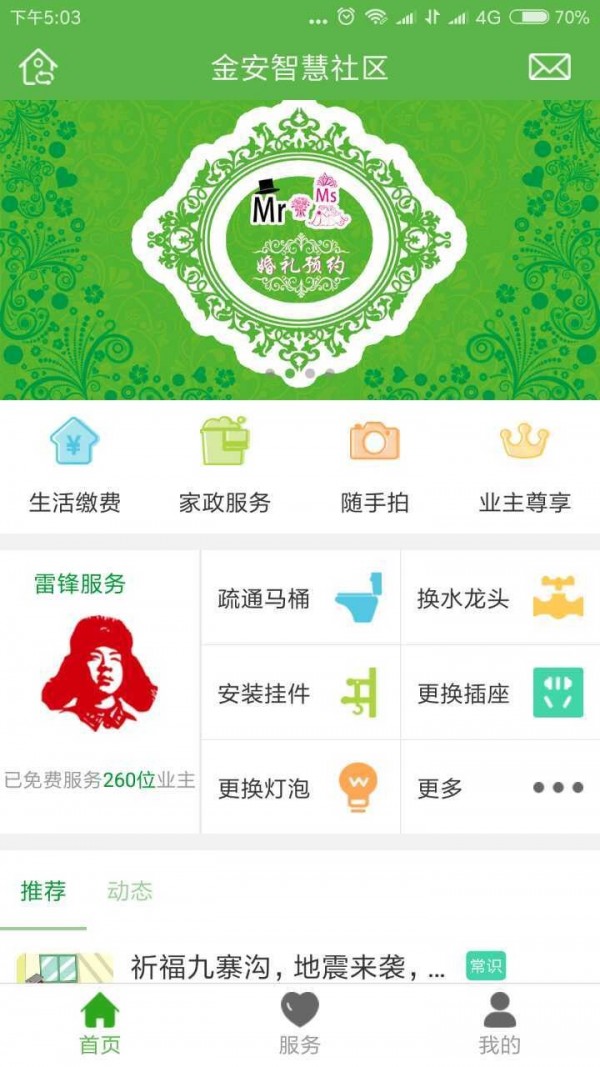Go to 首页 in bottom navigation
The image size is (600, 1067).
pyautogui.click(x=100, y=1023)
